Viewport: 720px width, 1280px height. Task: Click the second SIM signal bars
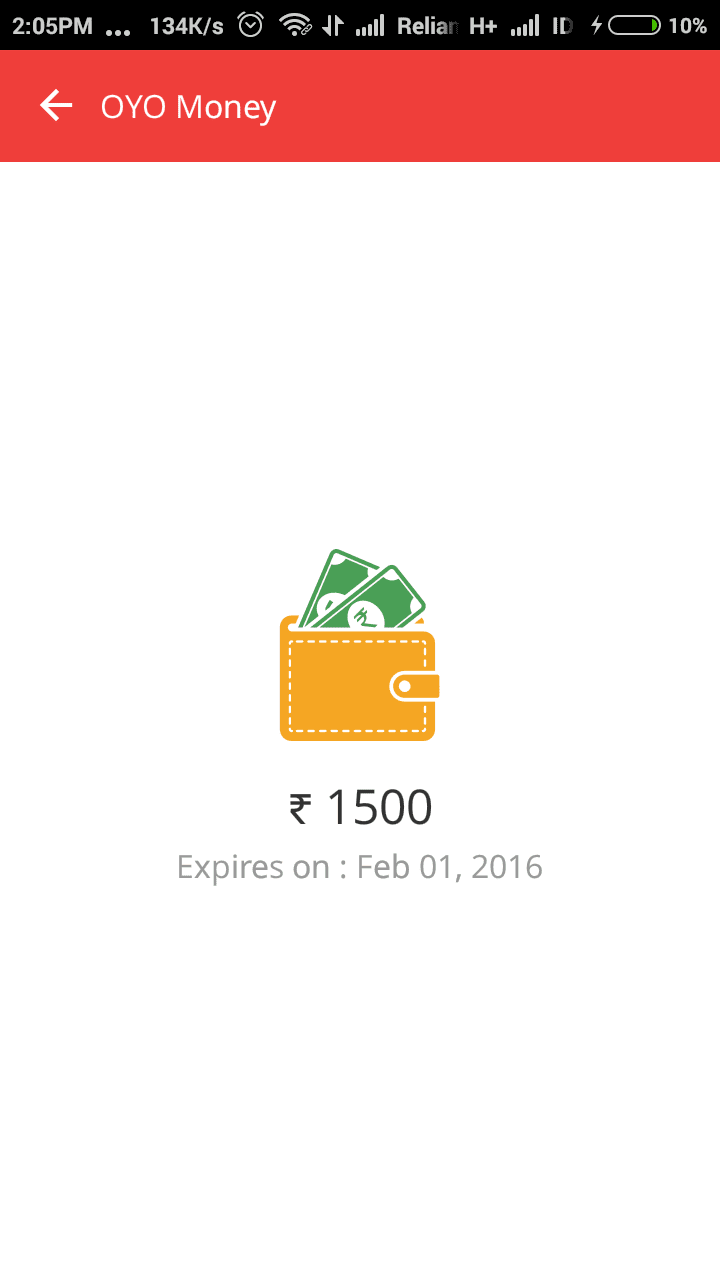pyautogui.click(x=524, y=24)
